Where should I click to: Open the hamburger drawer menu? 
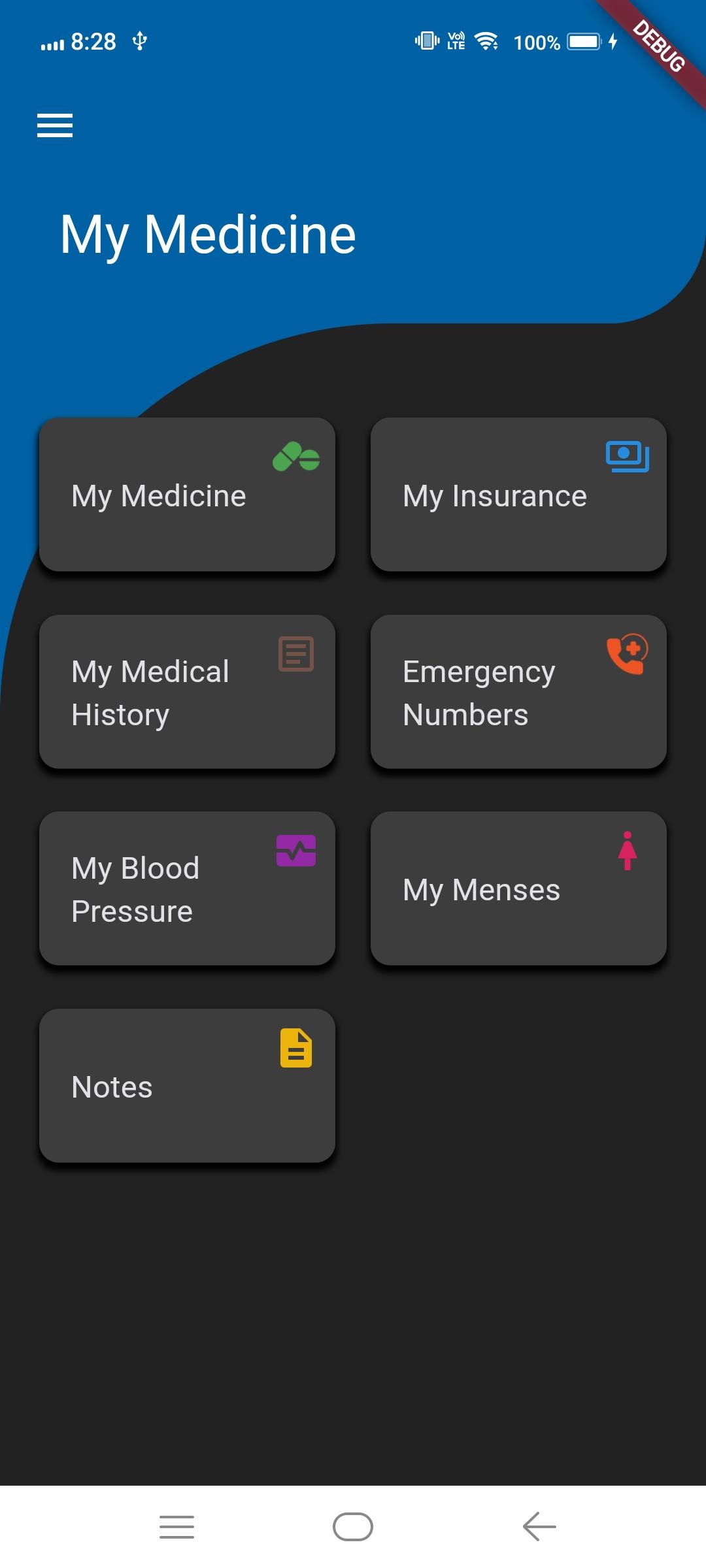coord(55,125)
